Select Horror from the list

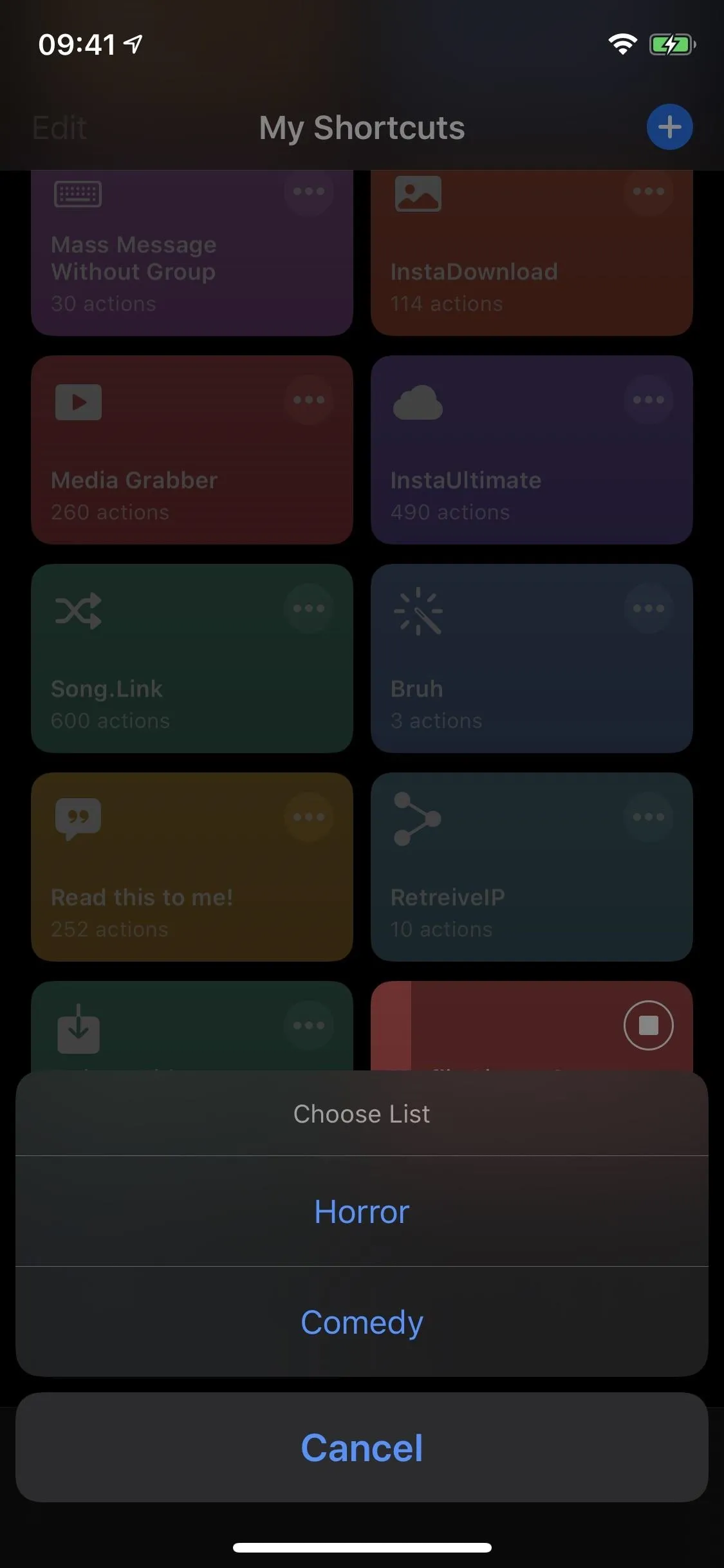[x=362, y=1211]
